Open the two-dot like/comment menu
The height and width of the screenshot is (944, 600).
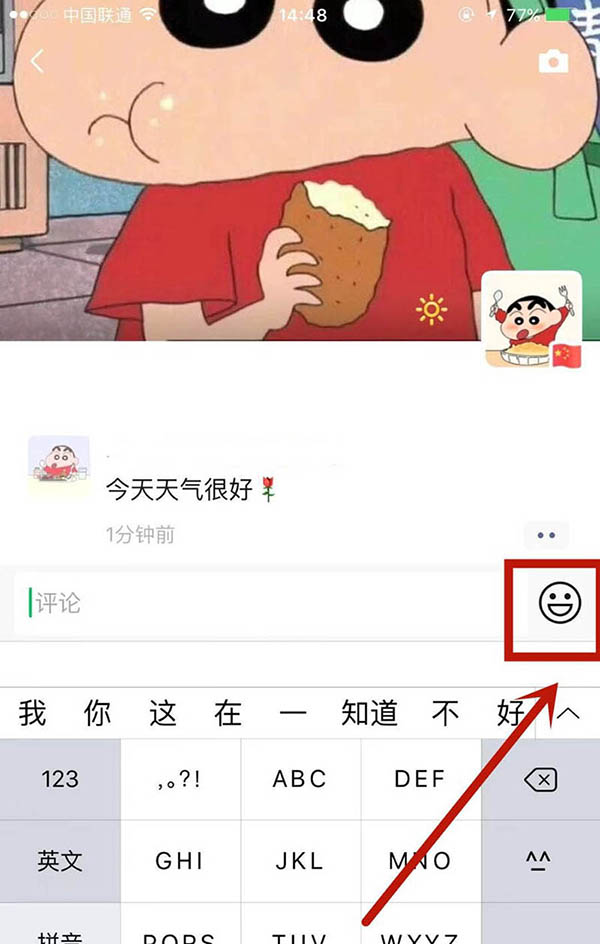(x=546, y=535)
